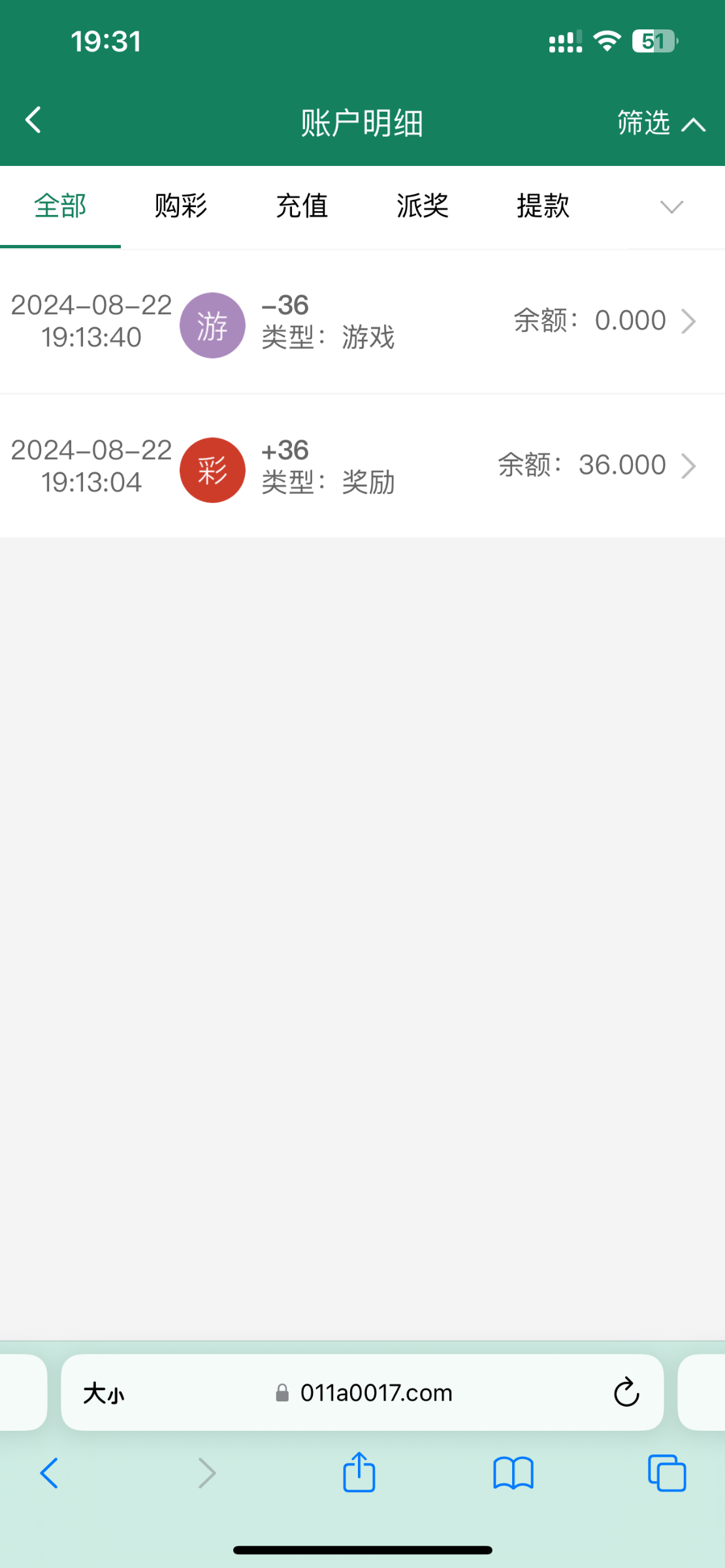Reload the page in Safari
The width and height of the screenshot is (725, 1568).
626,1392
